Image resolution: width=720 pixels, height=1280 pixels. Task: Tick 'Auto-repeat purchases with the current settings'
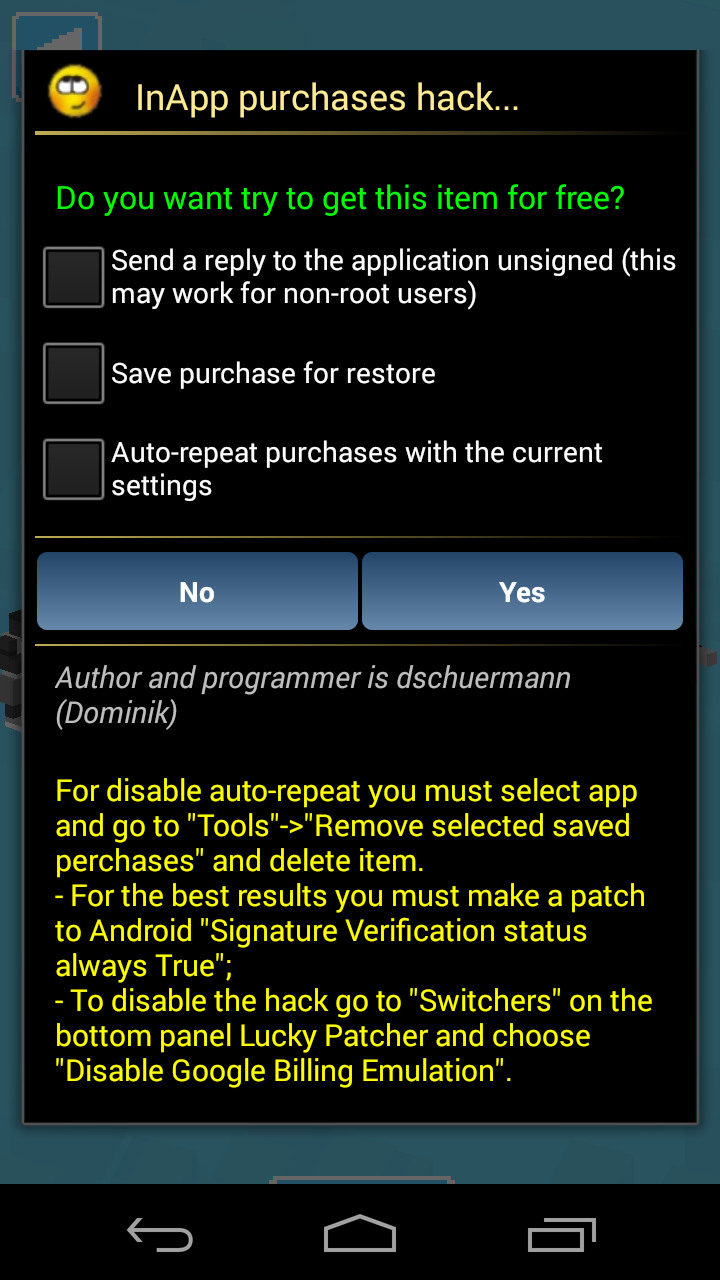(74, 469)
